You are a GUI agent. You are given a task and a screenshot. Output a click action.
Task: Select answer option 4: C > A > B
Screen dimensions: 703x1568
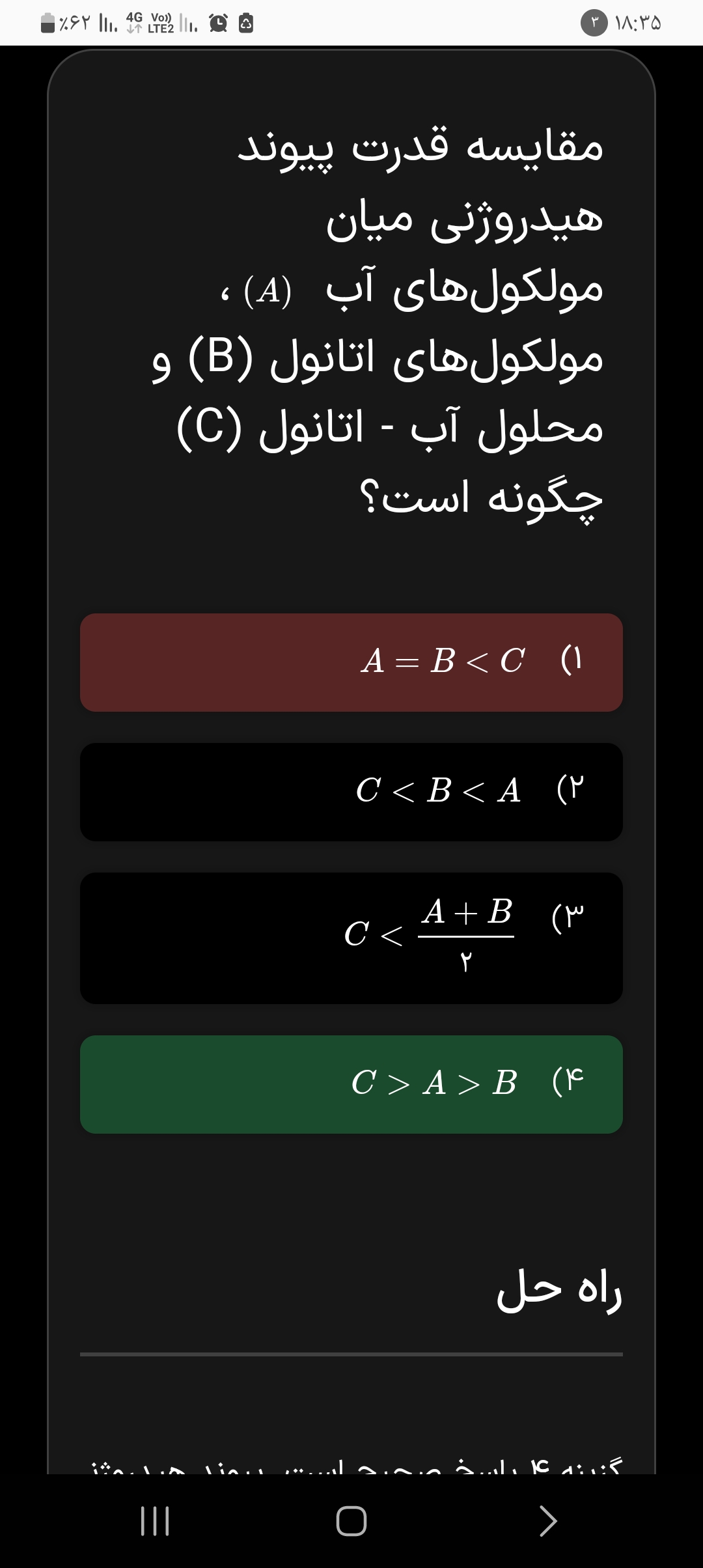[x=351, y=1084]
